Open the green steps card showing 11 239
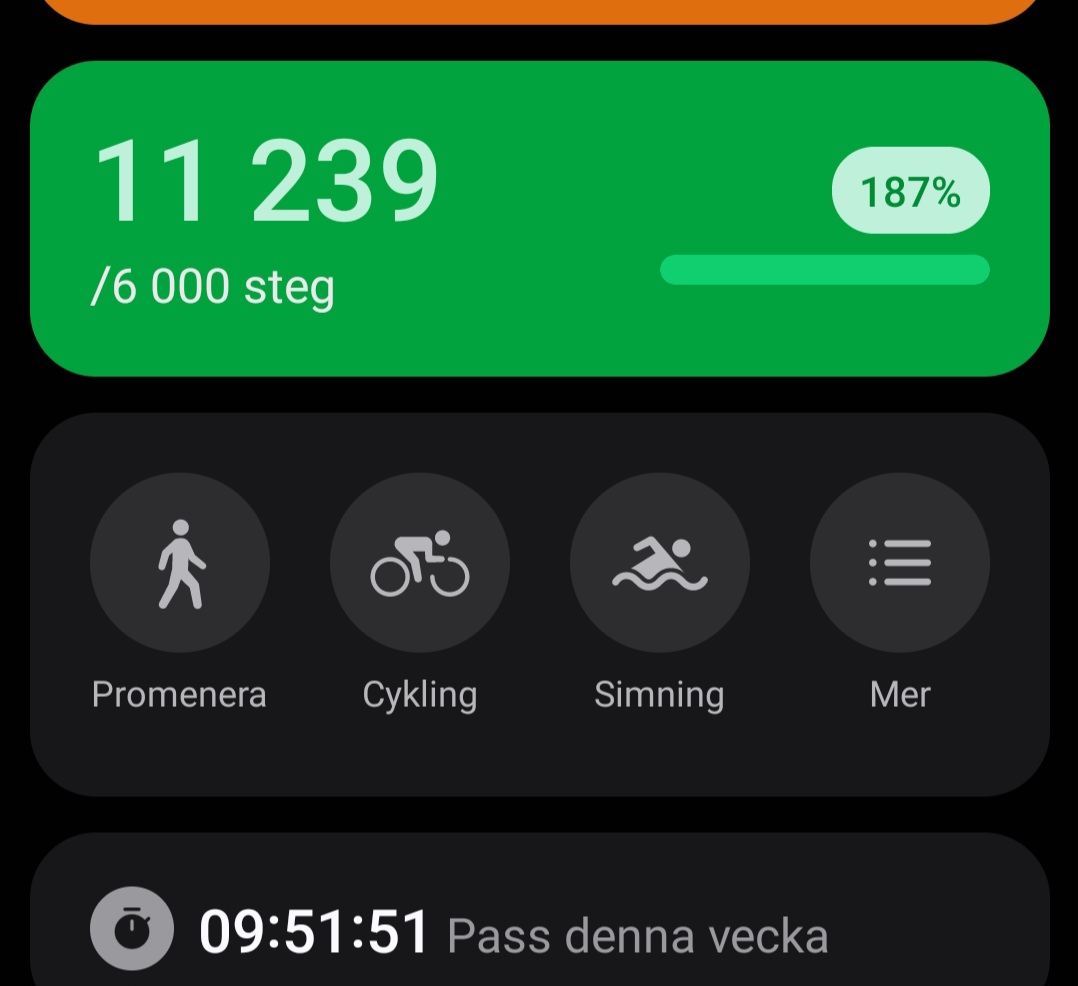The image size is (1078, 986). coord(540,218)
